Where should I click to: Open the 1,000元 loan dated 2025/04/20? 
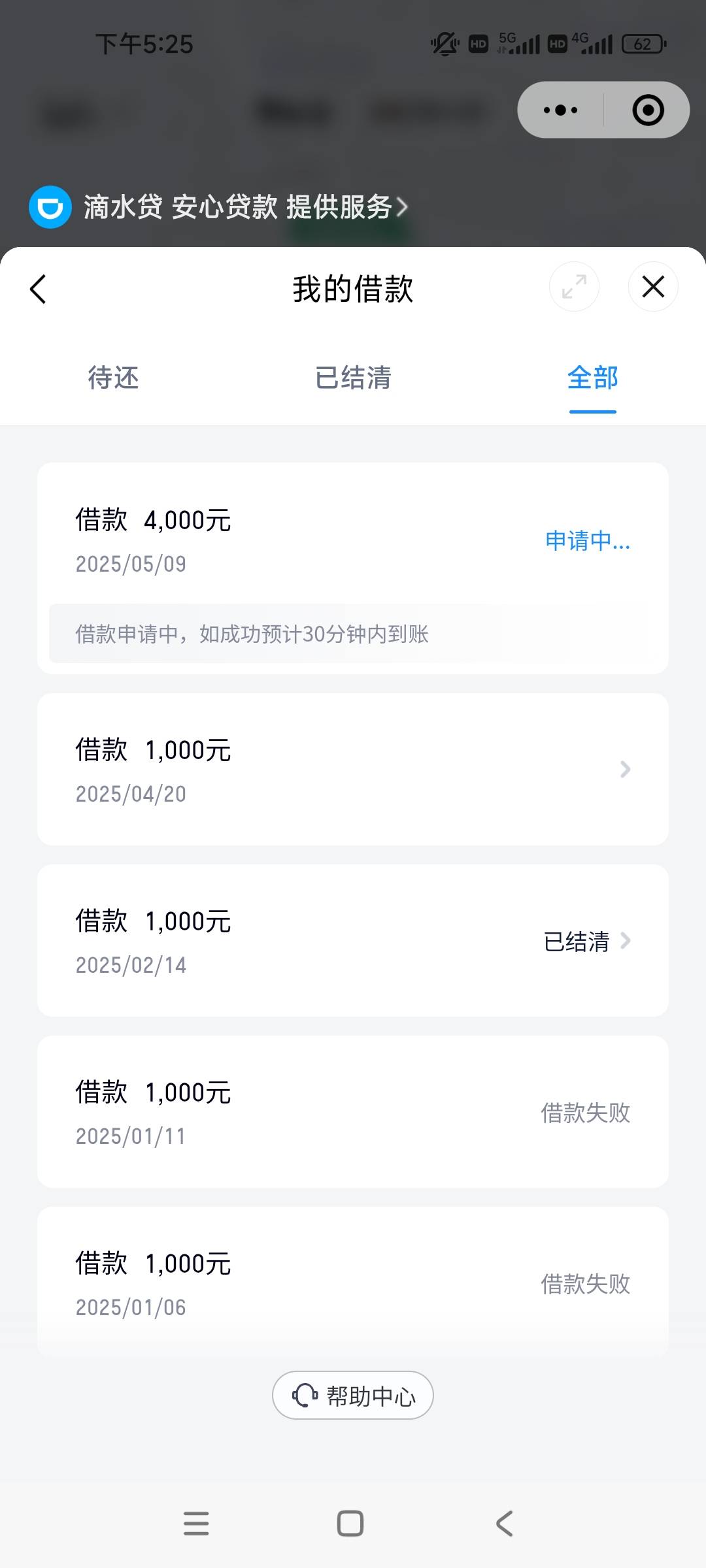[353, 770]
